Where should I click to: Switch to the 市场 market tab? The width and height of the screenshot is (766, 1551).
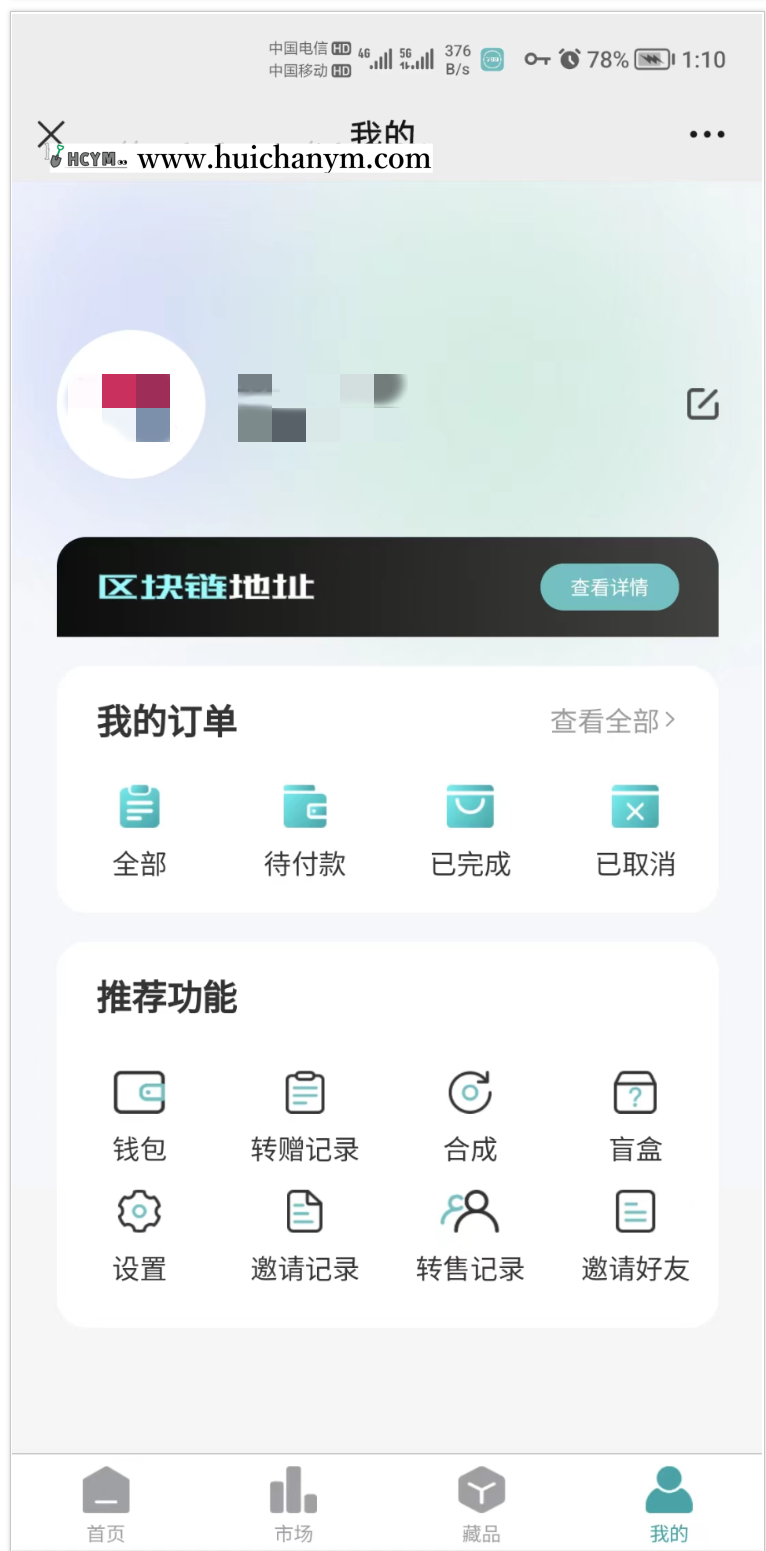(x=293, y=1500)
